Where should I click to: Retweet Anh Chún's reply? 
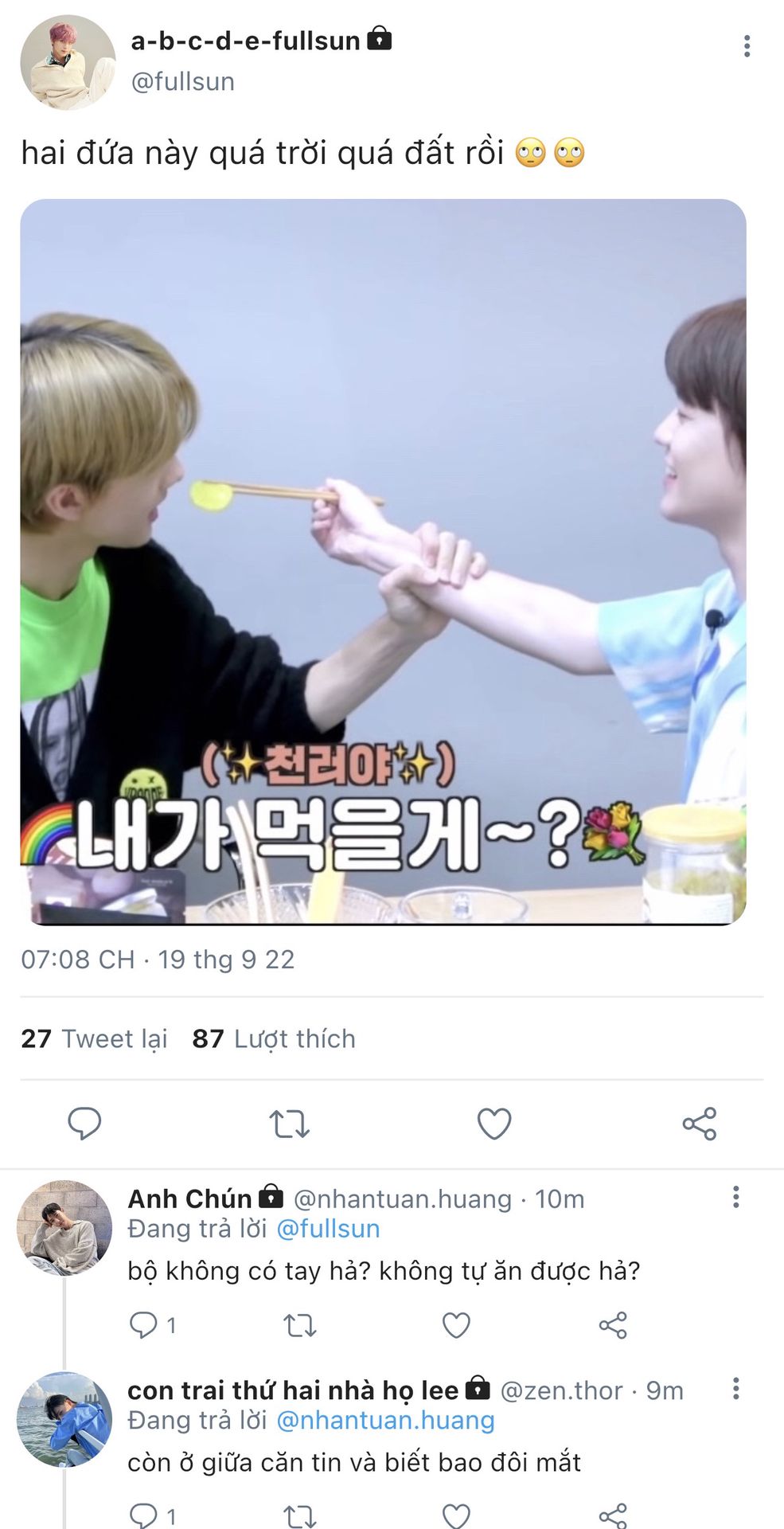[300, 1325]
